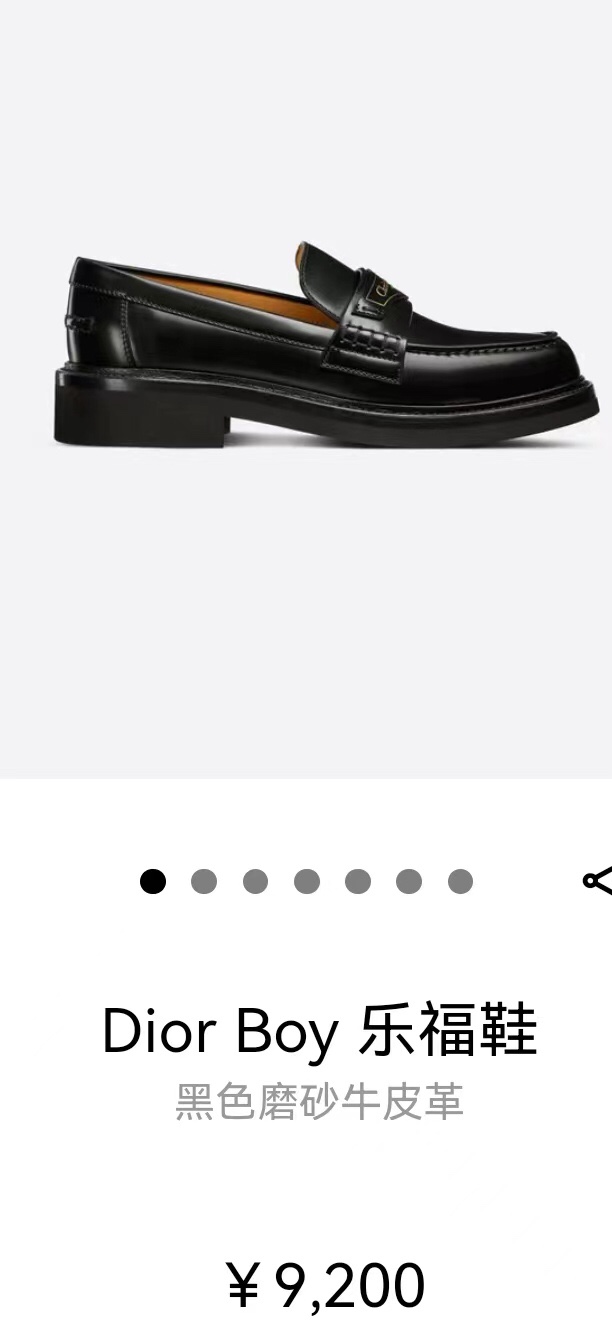Viewport: 612px width, 1336px height.
Task: Select the last image indicator dot
Action: pos(460,881)
